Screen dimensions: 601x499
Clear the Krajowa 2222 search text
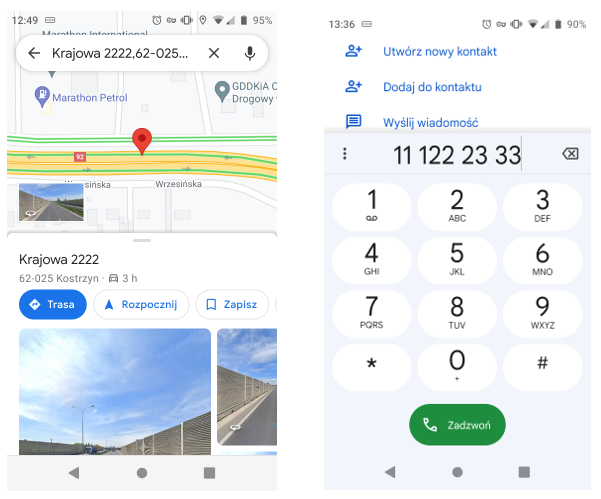[x=213, y=53]
